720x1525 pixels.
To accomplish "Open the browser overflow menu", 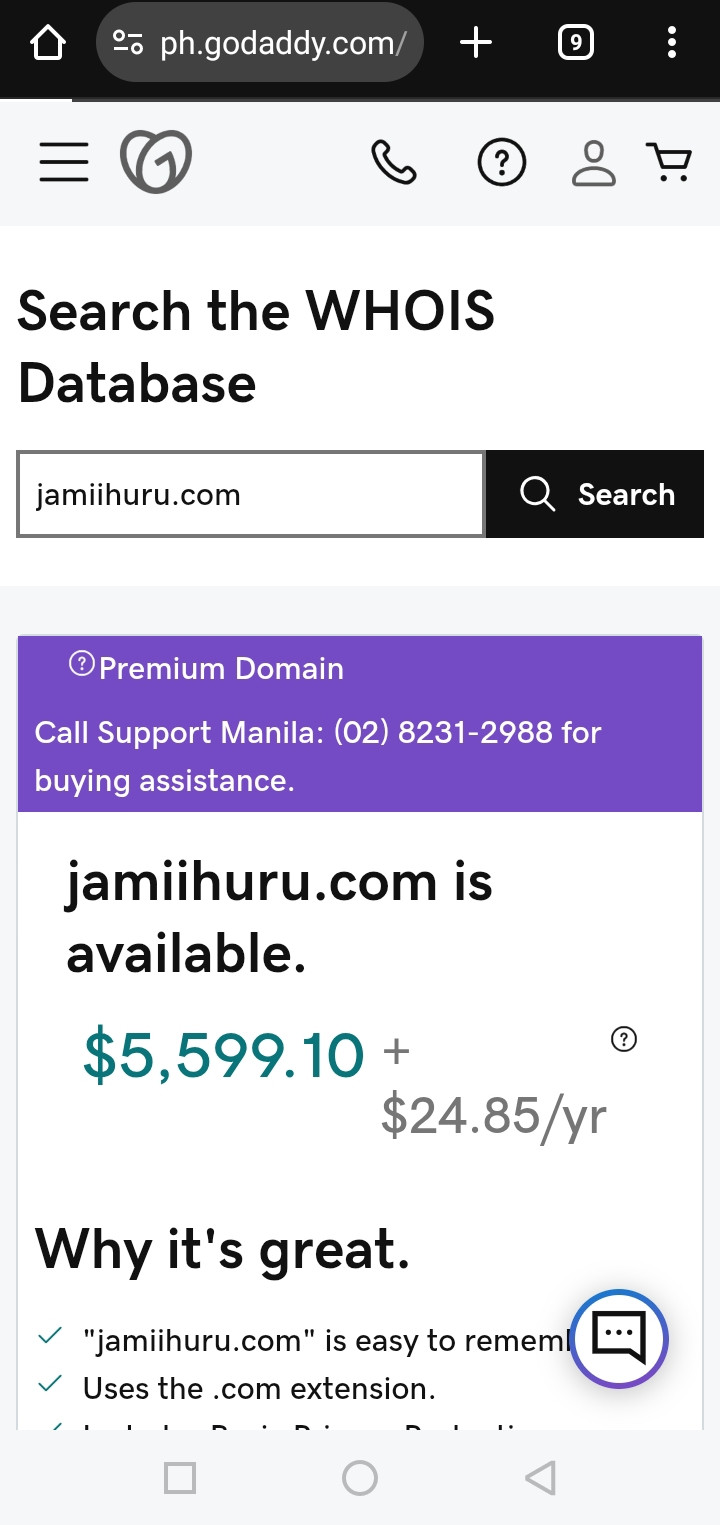I will pyautogui.click(x=671, y=43).
